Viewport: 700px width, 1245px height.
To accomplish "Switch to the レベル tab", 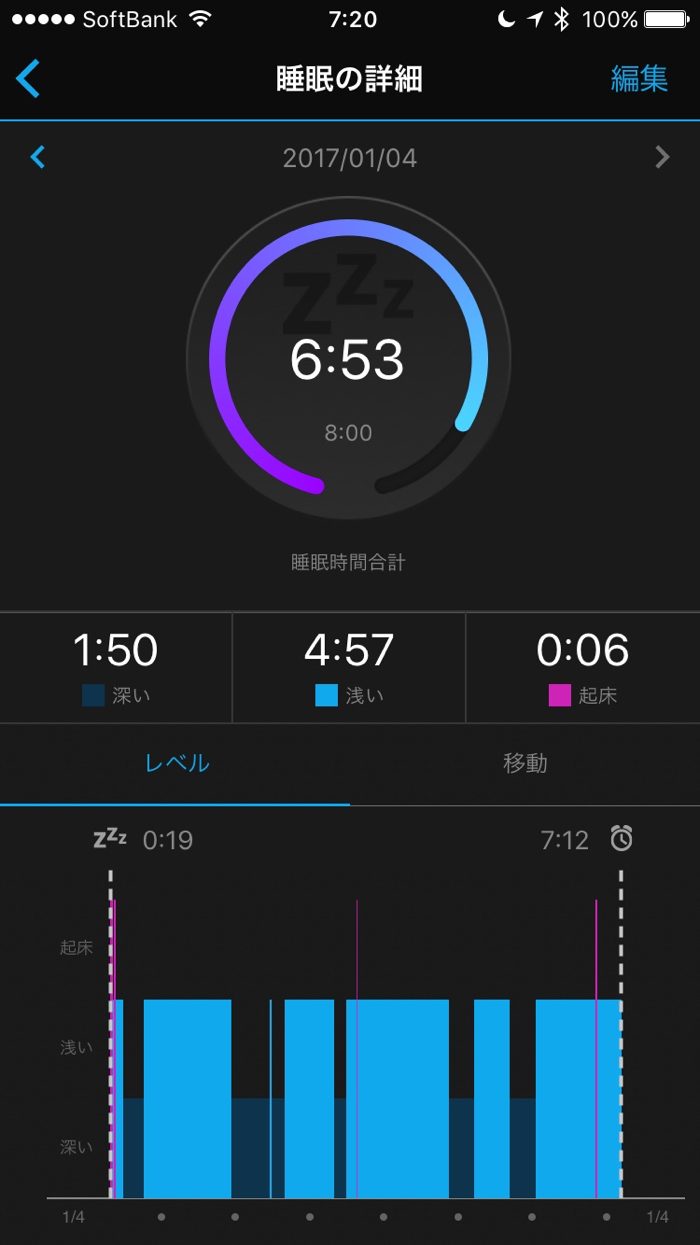I will (176, 763).
